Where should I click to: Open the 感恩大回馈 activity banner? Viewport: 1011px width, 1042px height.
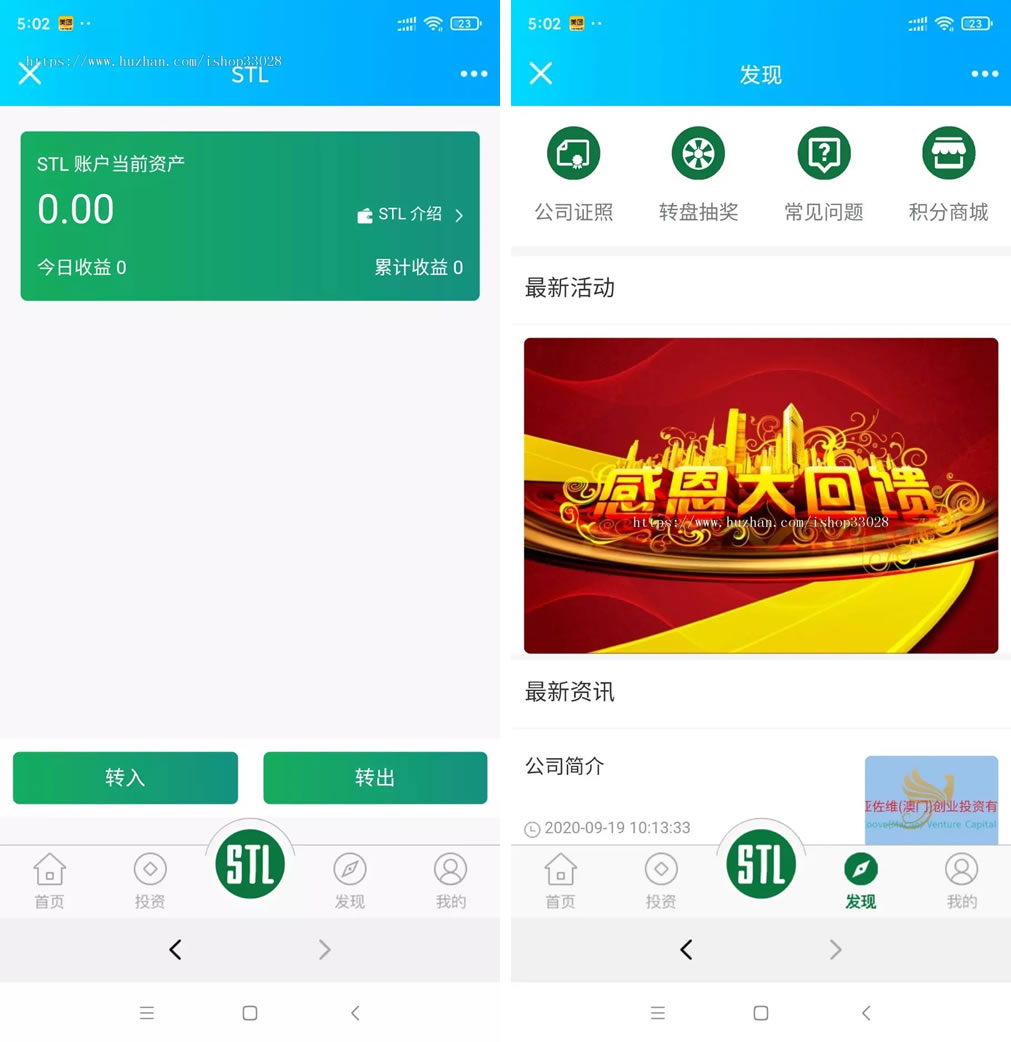click(x=760, y=495)
